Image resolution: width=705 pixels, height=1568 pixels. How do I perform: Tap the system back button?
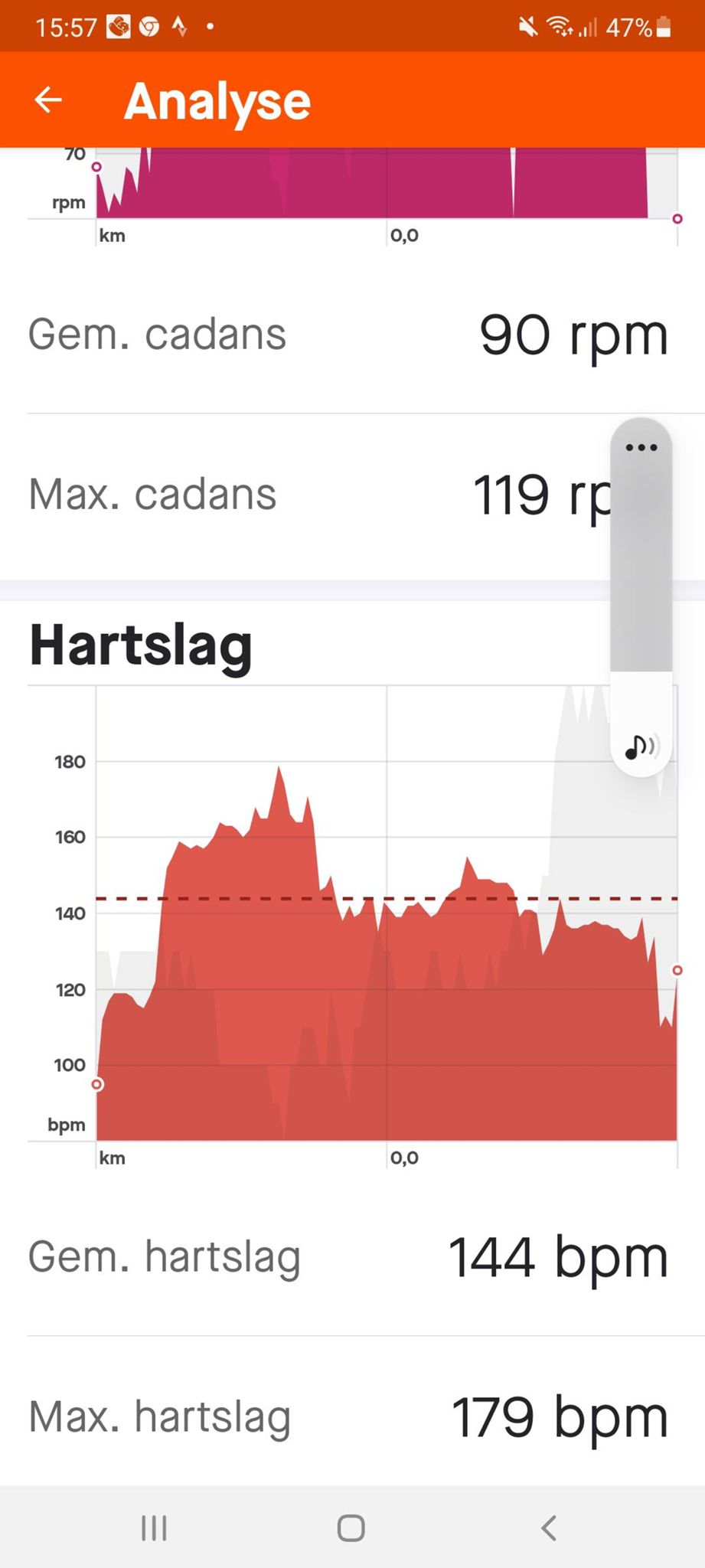coord(549,1528)
